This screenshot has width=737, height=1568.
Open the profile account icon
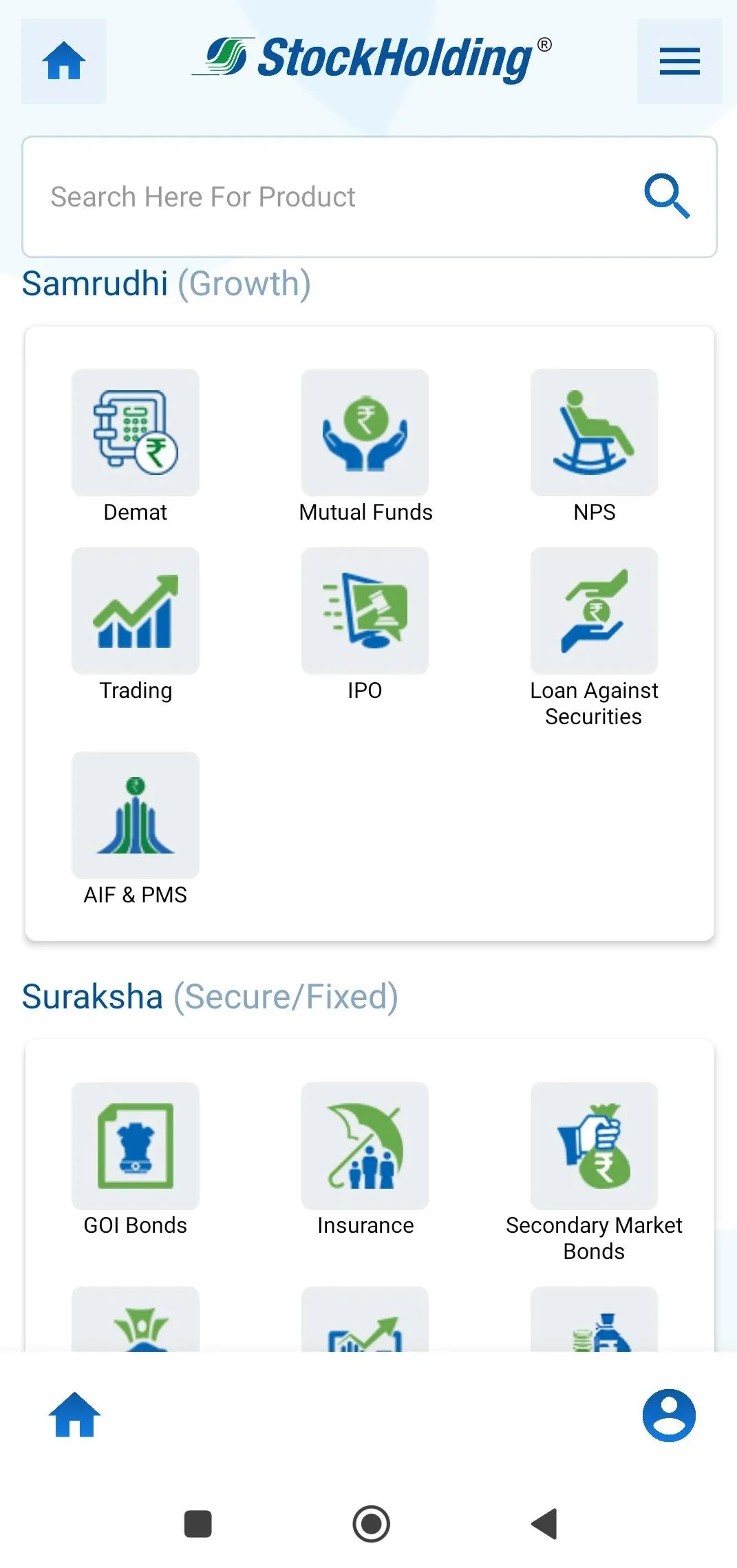pyautogui.click(x=668, y=1416)
